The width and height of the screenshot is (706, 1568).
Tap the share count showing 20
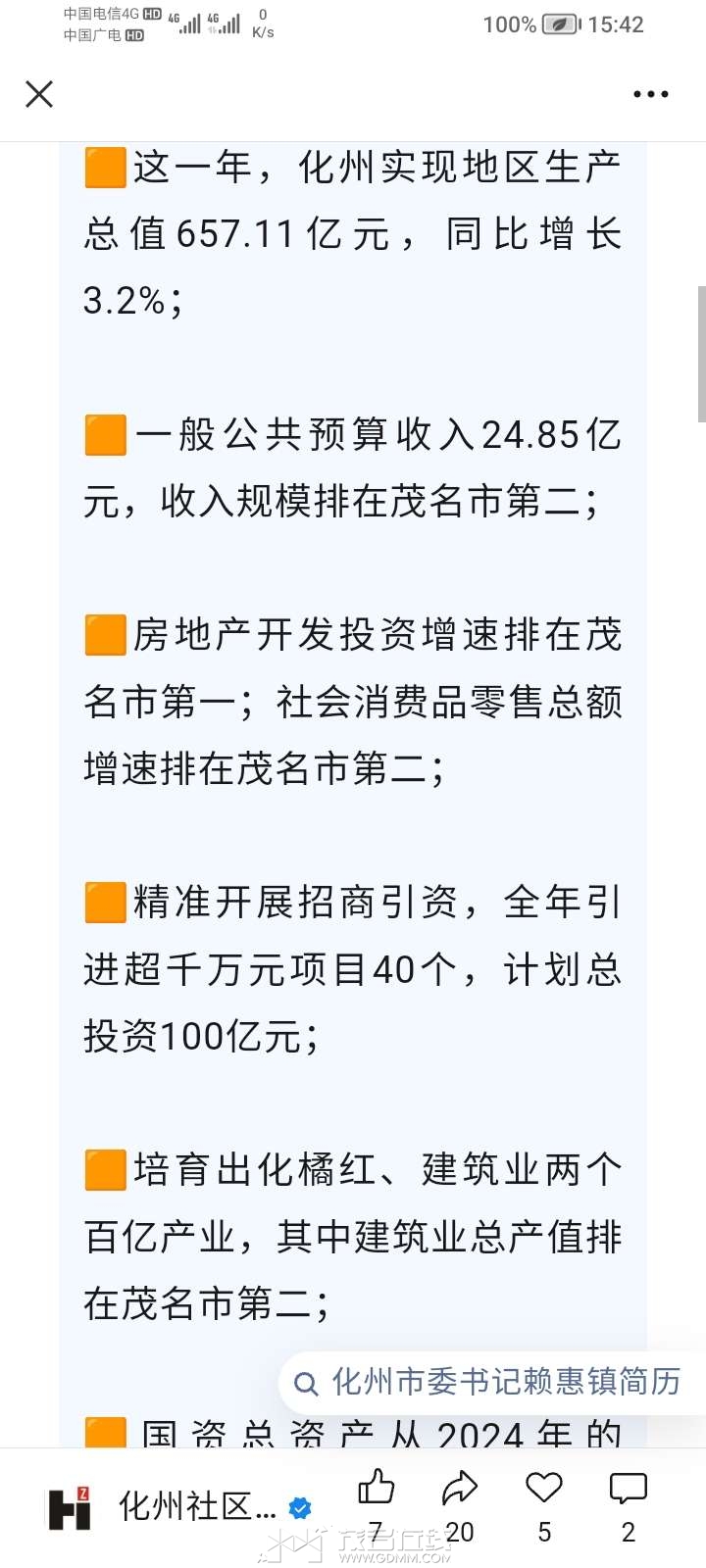click(x=459, y=1529)
